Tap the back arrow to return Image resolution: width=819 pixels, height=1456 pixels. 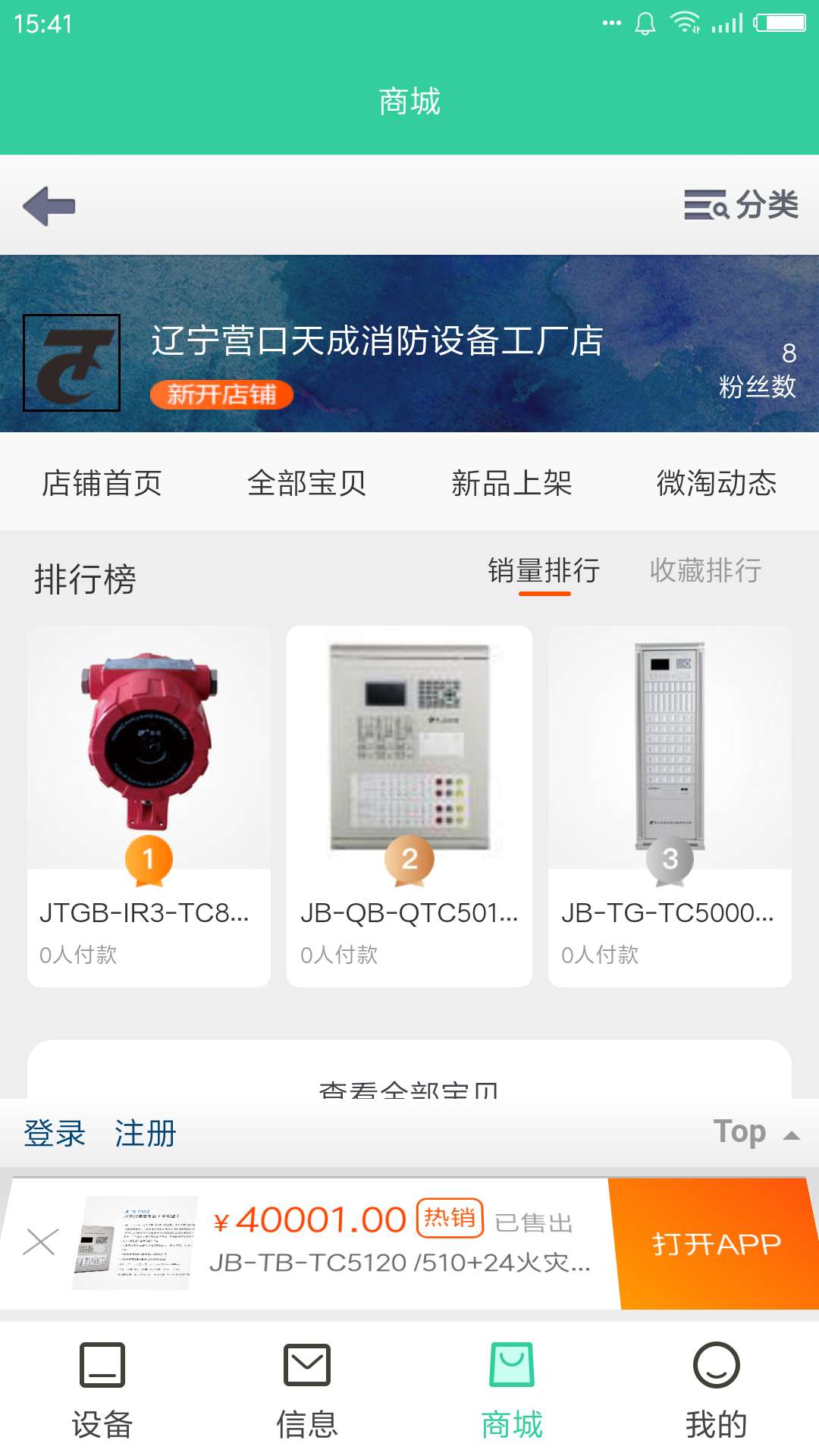point(49,205)
